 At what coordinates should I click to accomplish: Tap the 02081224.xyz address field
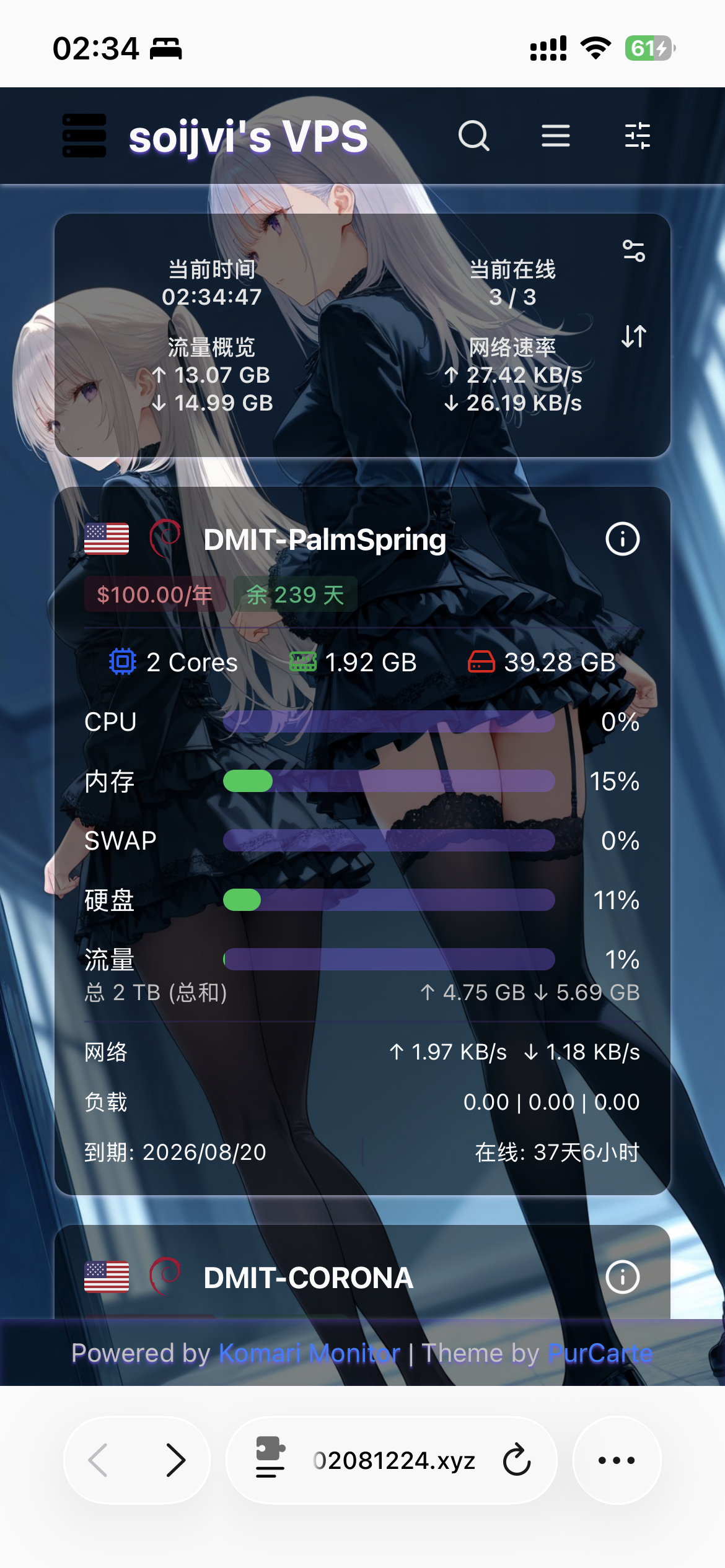tap(394, 1460)
